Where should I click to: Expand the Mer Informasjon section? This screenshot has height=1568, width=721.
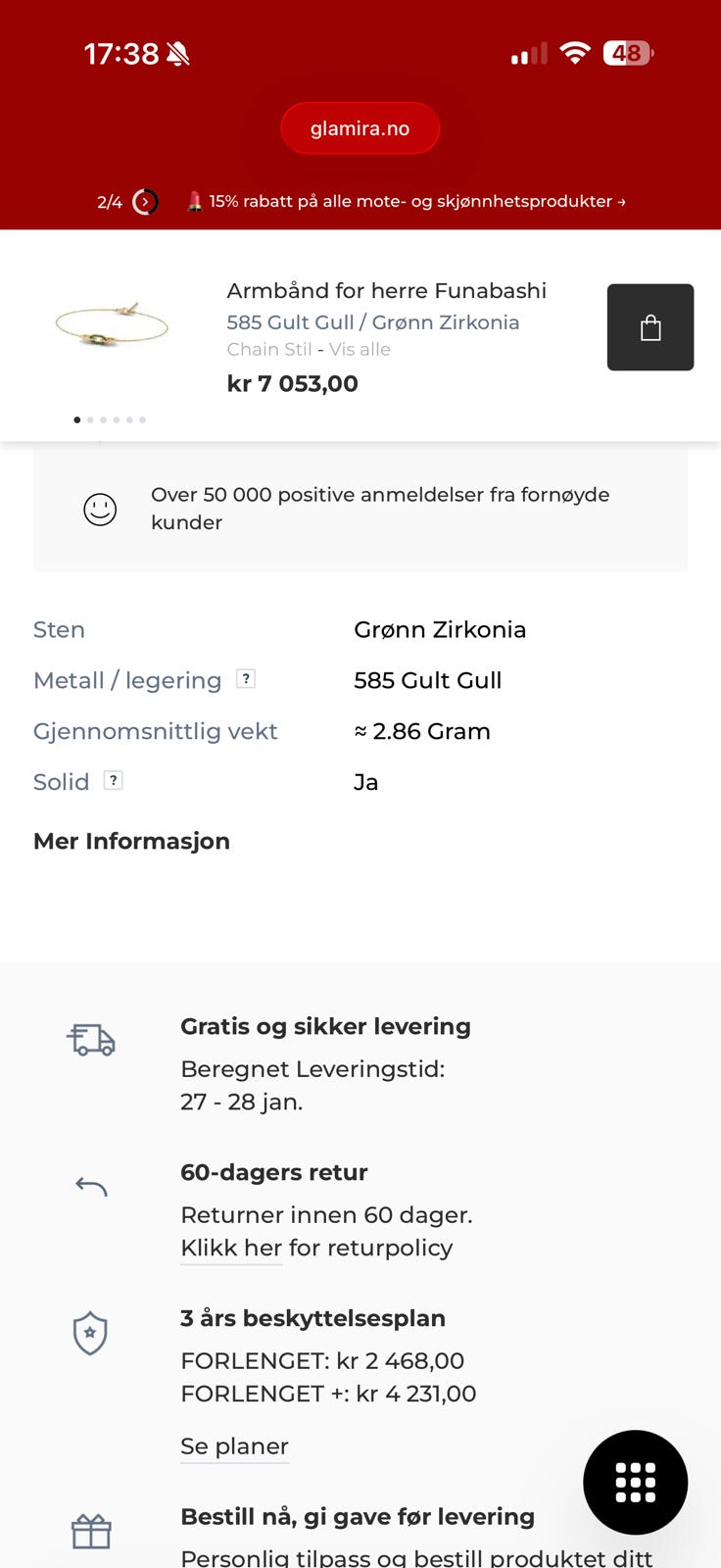coord(131,841)
